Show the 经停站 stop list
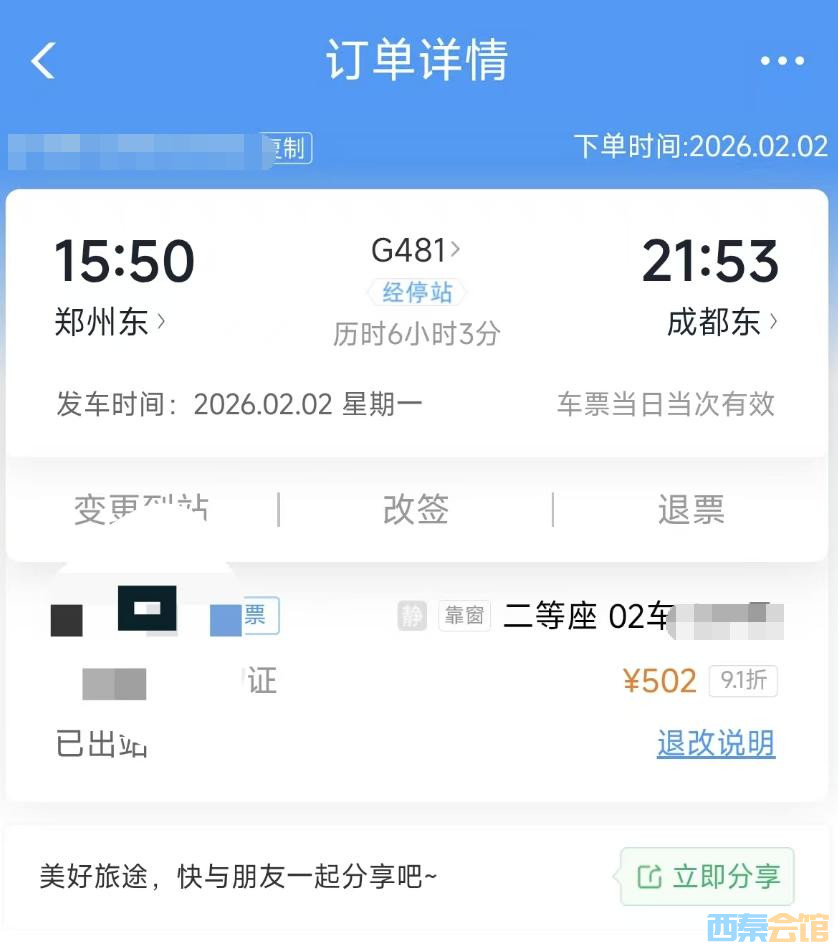Image resolution: width=838 pixels, height=950 pixels. tap(416, 292)
